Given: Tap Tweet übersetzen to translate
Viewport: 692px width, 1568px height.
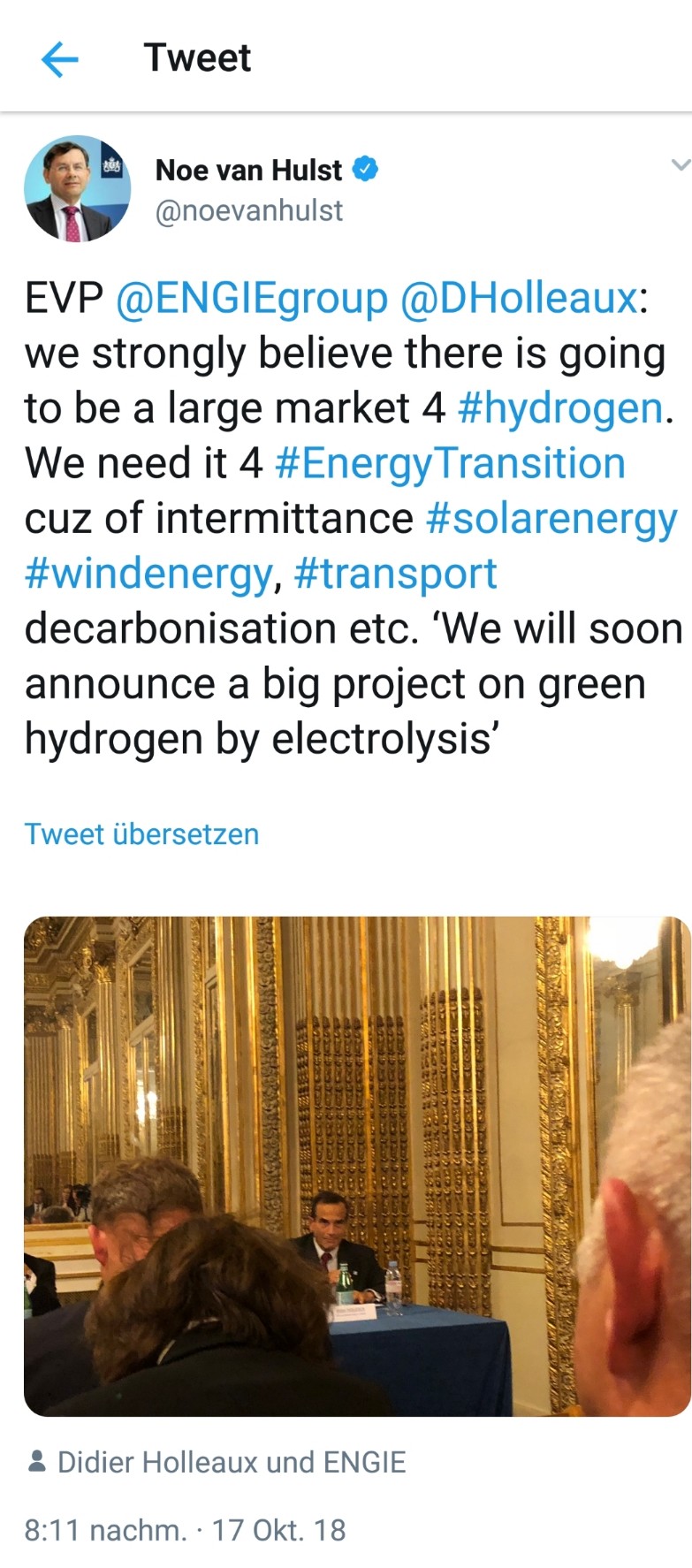Looking at the screenshot, I should (x=141, y=833).
